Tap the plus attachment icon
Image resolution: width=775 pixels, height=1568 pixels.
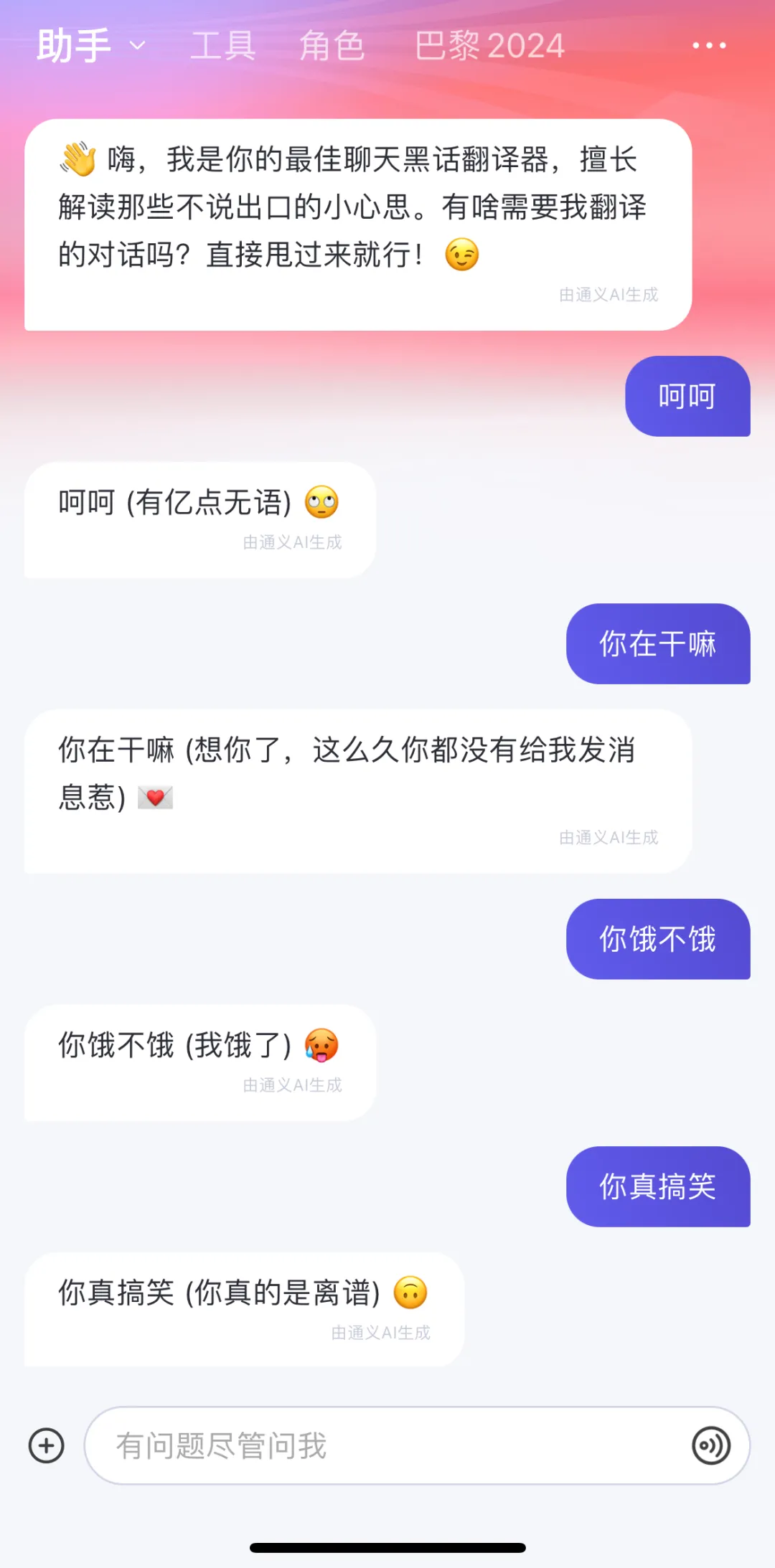[x=47, y=1445]
